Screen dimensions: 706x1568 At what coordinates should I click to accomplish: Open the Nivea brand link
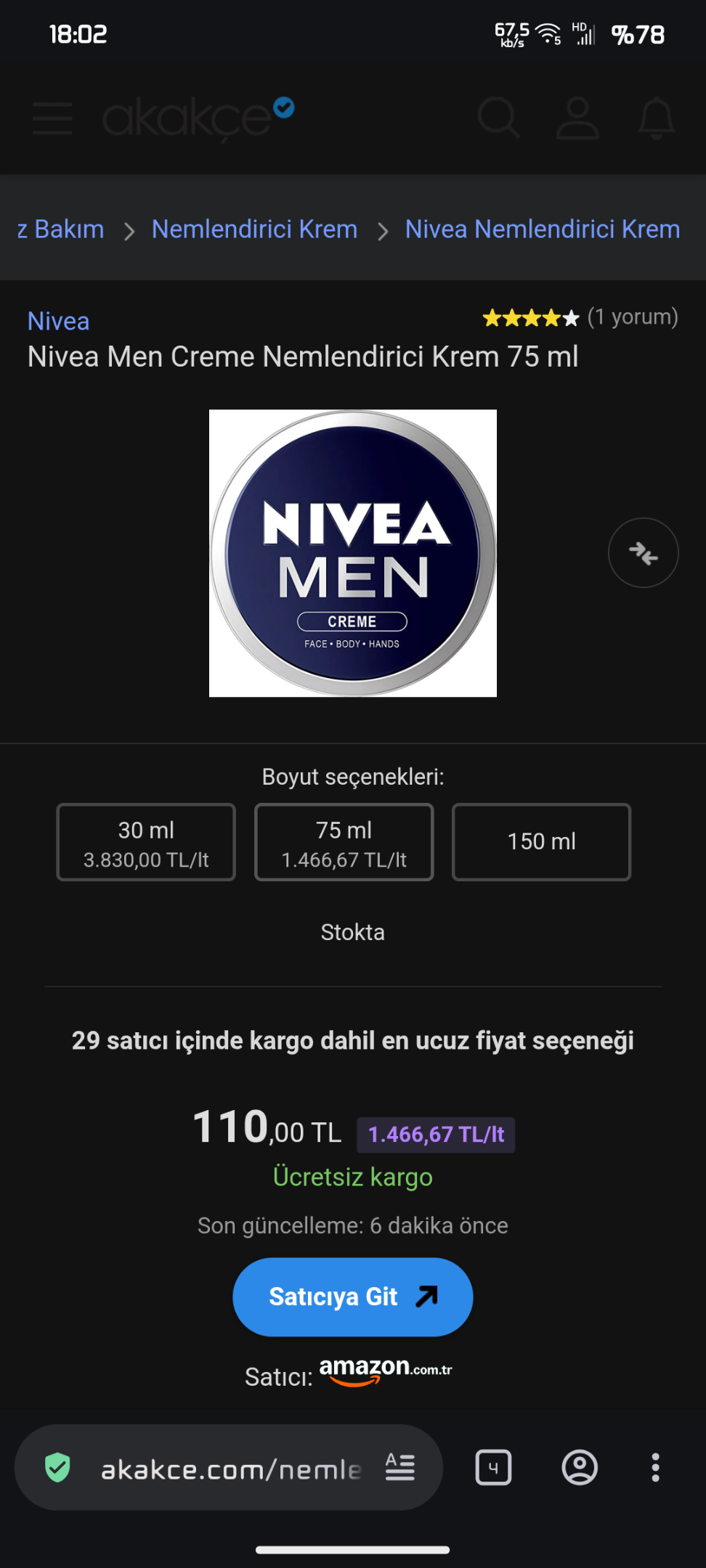[x=58, y=321]
